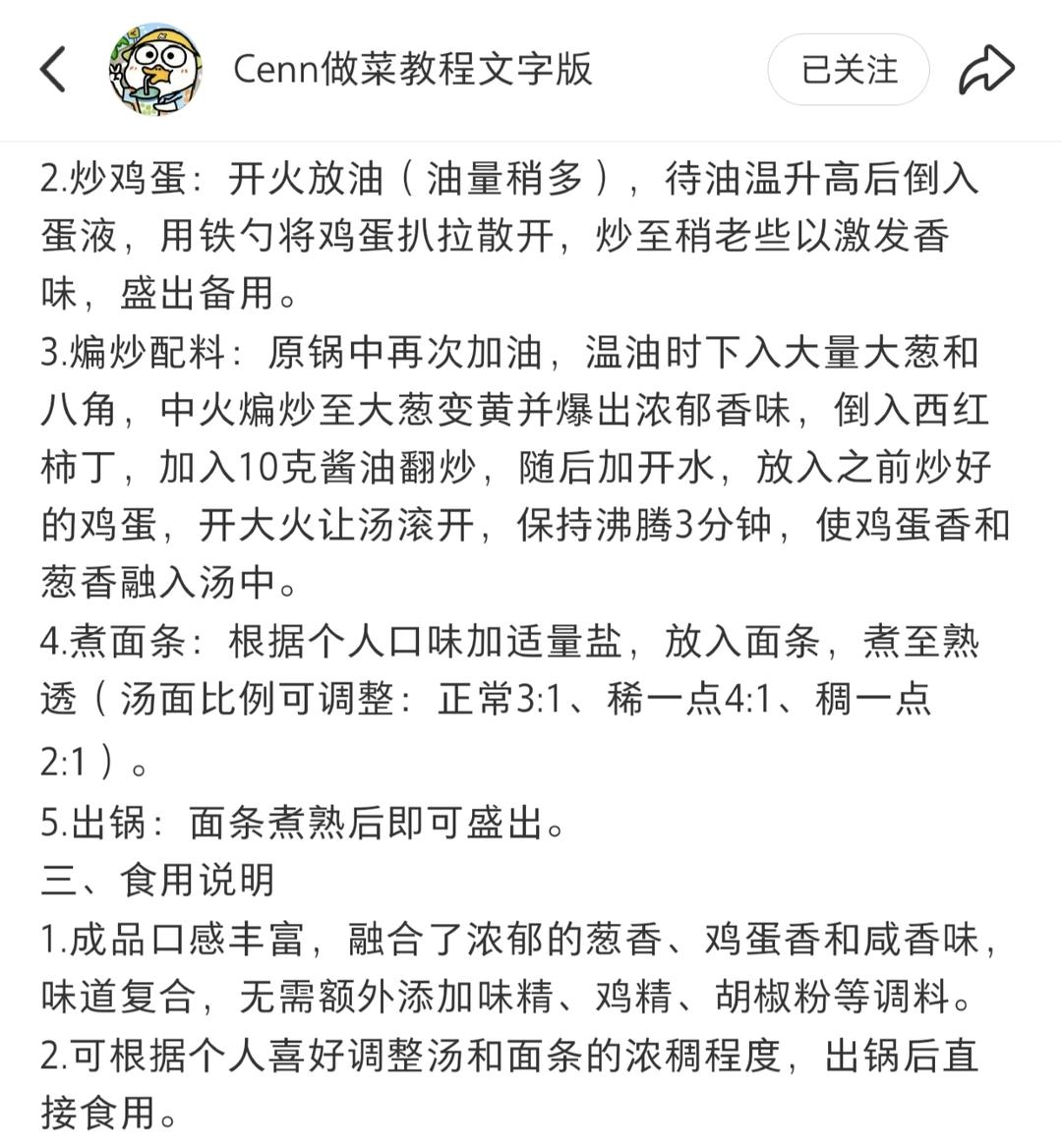Screen dimensions: 1062x1148
Task: Tap the 已关注 following button
Action: click(x=849, y=70)
